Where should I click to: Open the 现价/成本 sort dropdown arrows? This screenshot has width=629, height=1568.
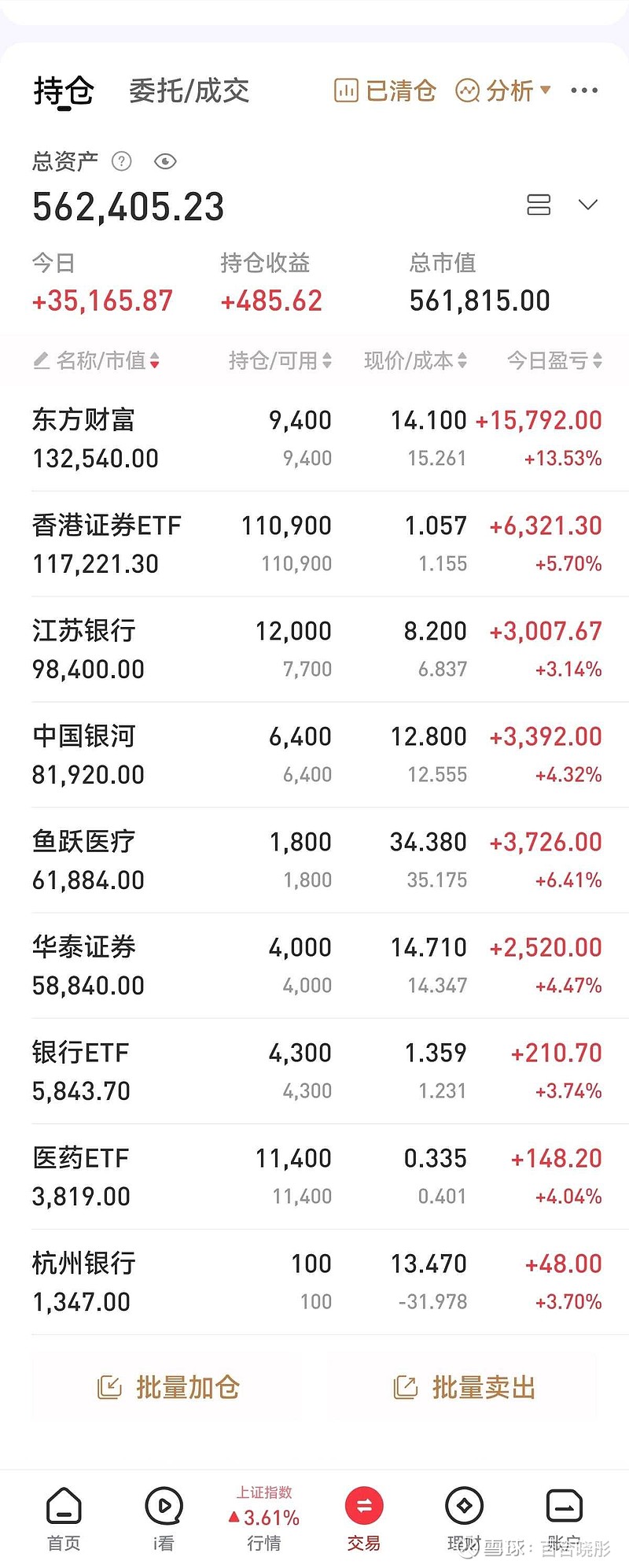point(464,361)
